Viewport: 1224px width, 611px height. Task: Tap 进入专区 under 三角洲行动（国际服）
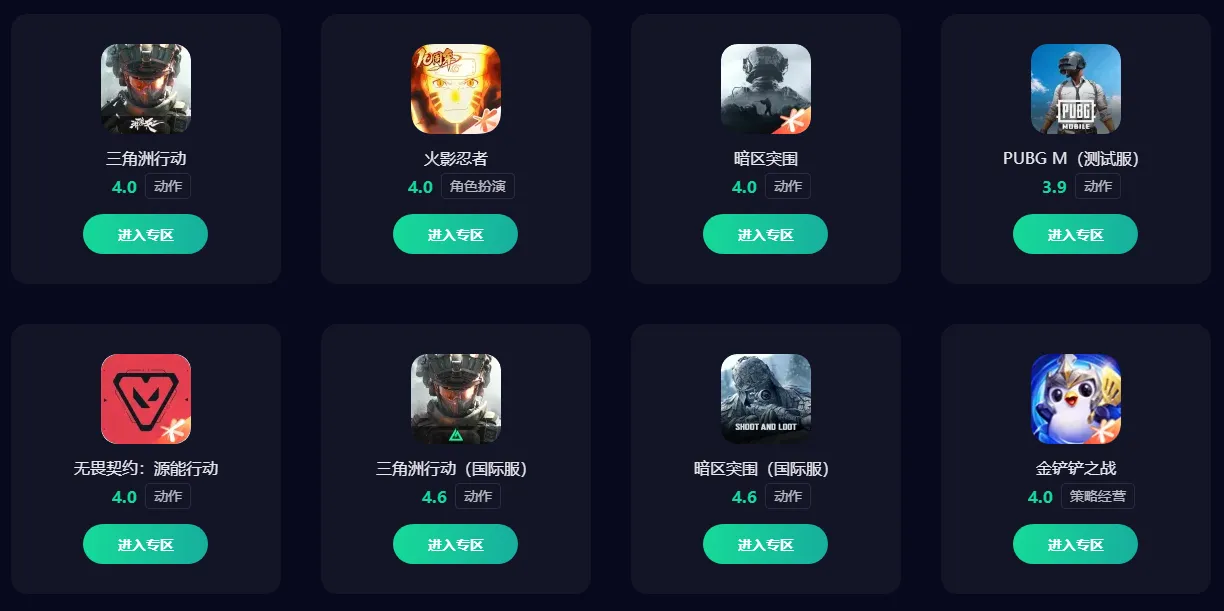[x=455, y=544]
